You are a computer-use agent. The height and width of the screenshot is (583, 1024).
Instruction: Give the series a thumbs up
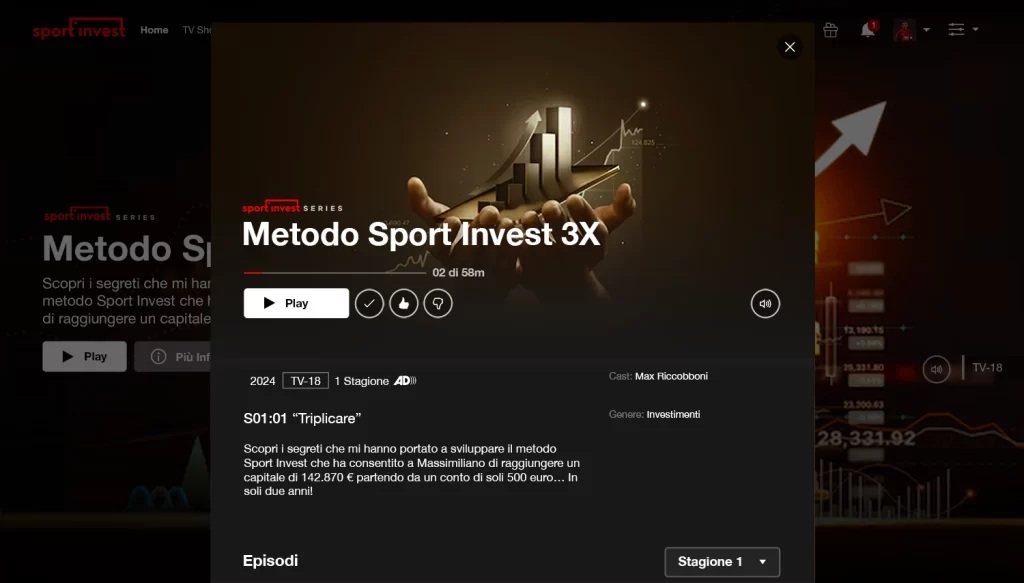[x=403, y=303]
